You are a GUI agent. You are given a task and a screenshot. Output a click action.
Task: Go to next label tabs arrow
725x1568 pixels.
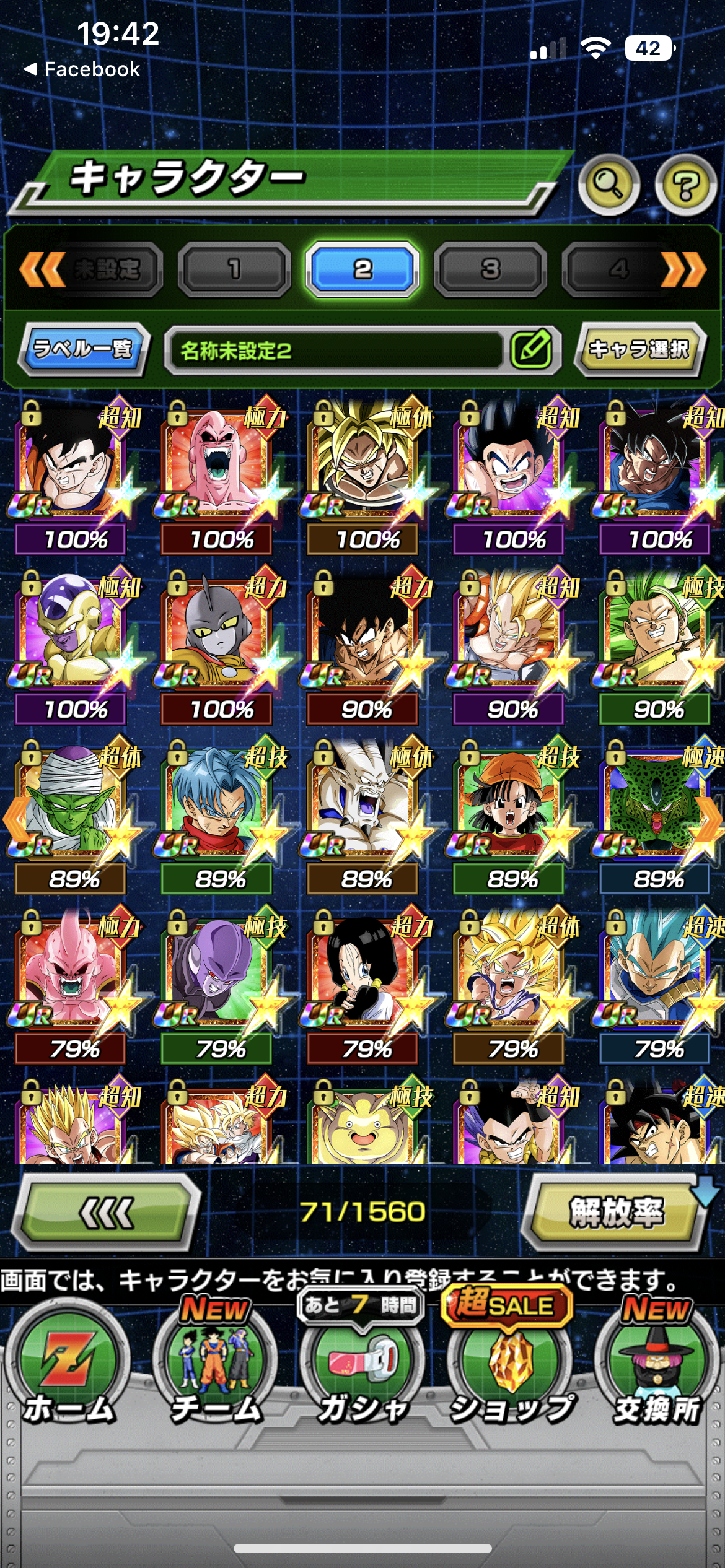click(x=684, y=269)
